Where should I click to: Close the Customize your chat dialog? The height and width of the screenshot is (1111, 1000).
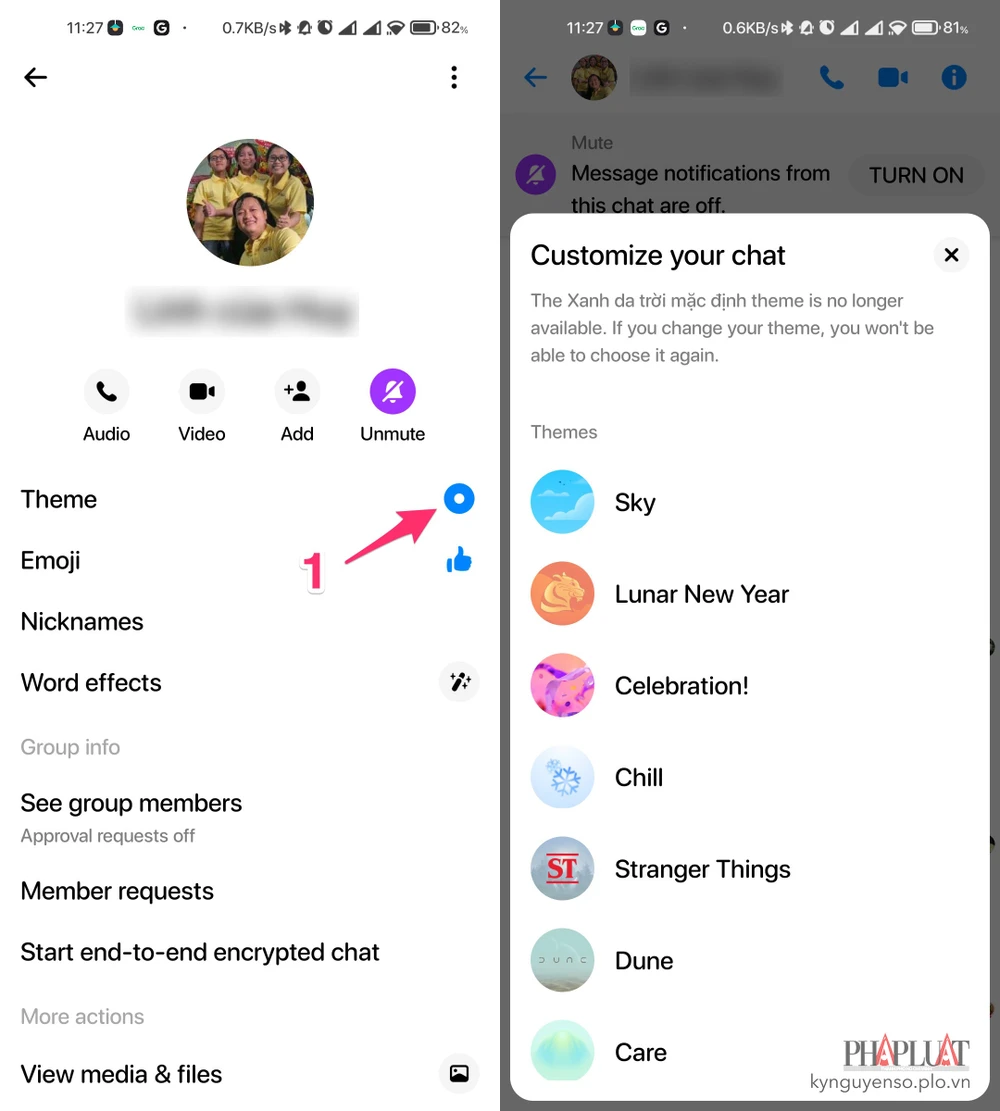pos(951,255)
